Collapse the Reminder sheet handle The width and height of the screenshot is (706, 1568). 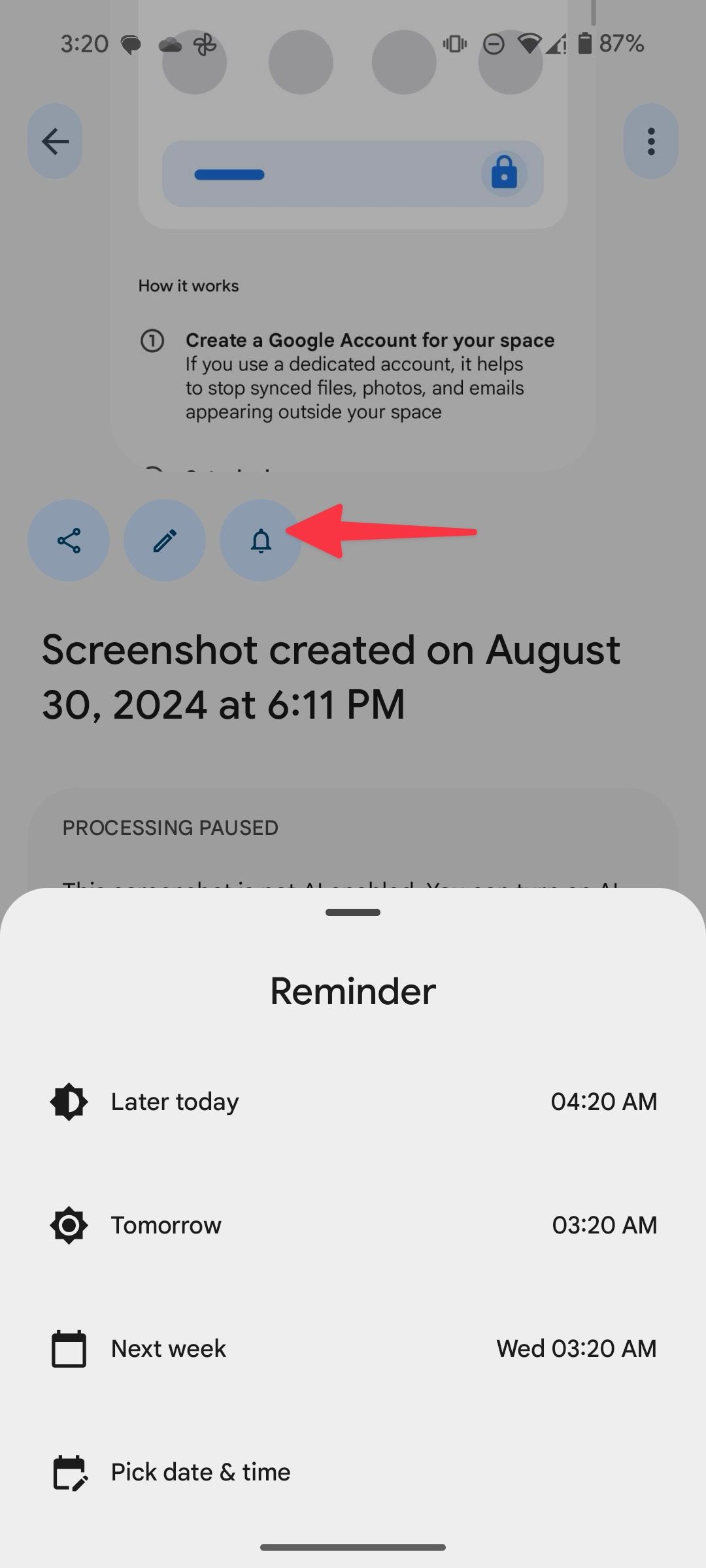pos(353,912)
